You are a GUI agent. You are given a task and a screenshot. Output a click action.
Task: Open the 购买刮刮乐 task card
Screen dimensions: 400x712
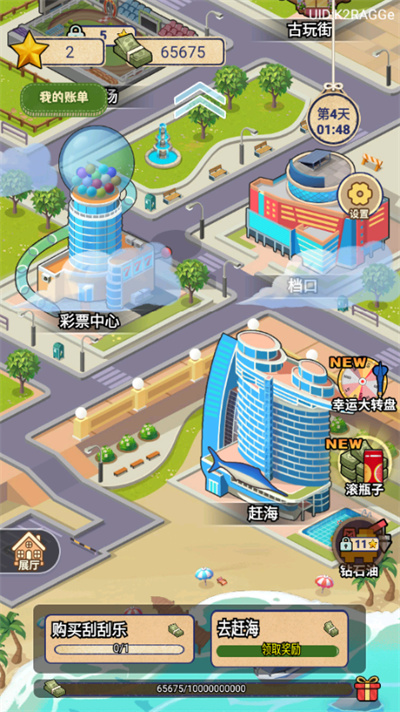coord(119,640)
